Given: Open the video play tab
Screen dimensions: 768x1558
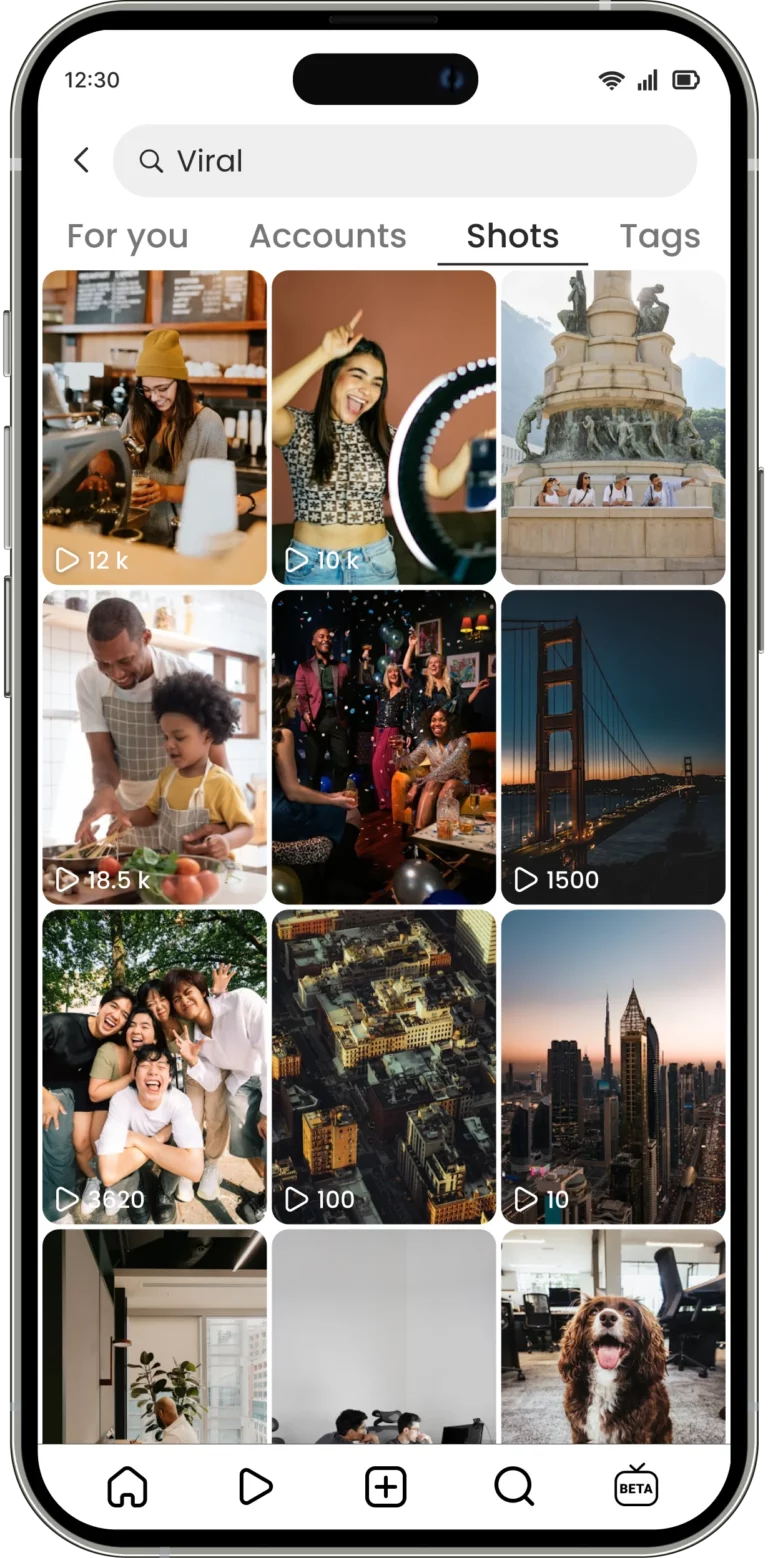Looking at the screenshot, I should pos(256,1487).
